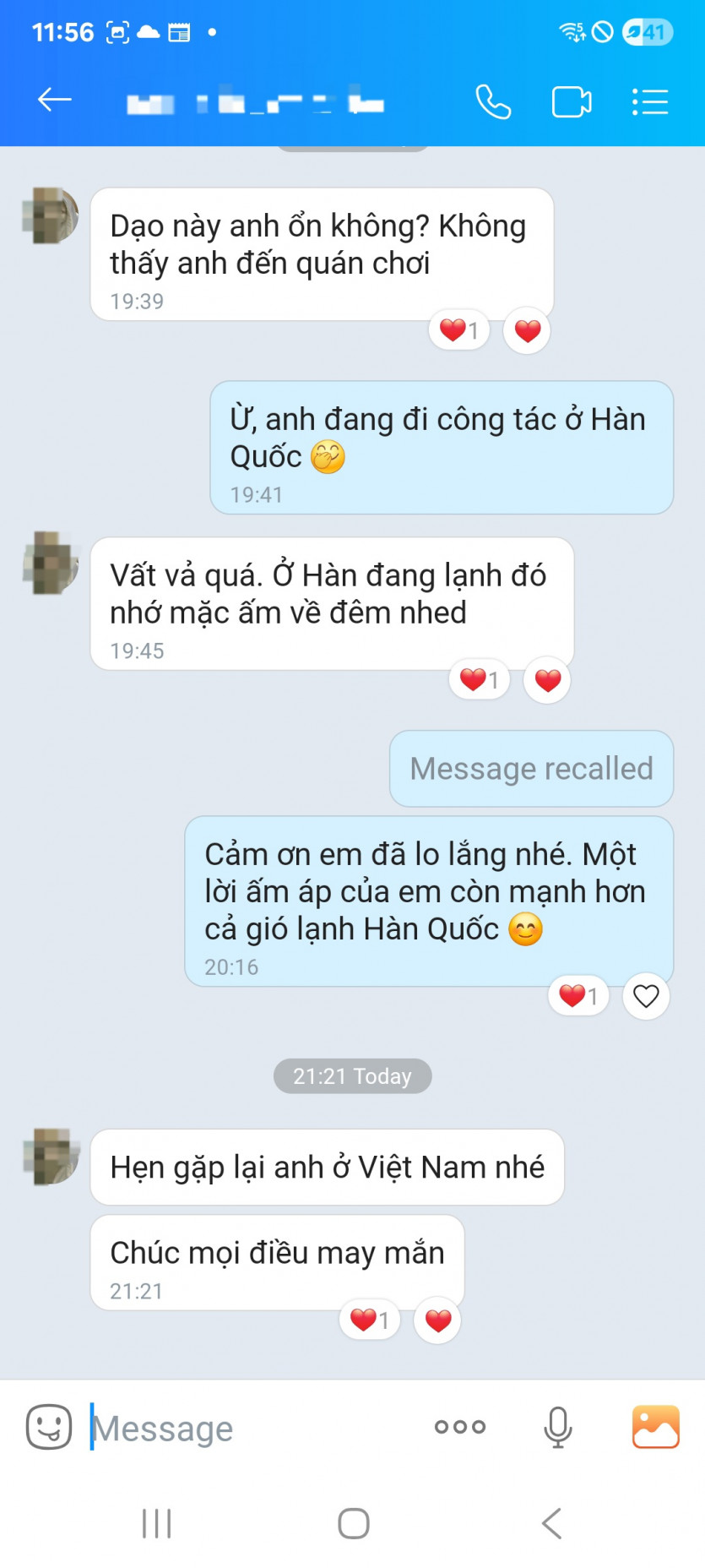Focus the Message text field
The image size is (705, 1568).
click(253, 1429)
